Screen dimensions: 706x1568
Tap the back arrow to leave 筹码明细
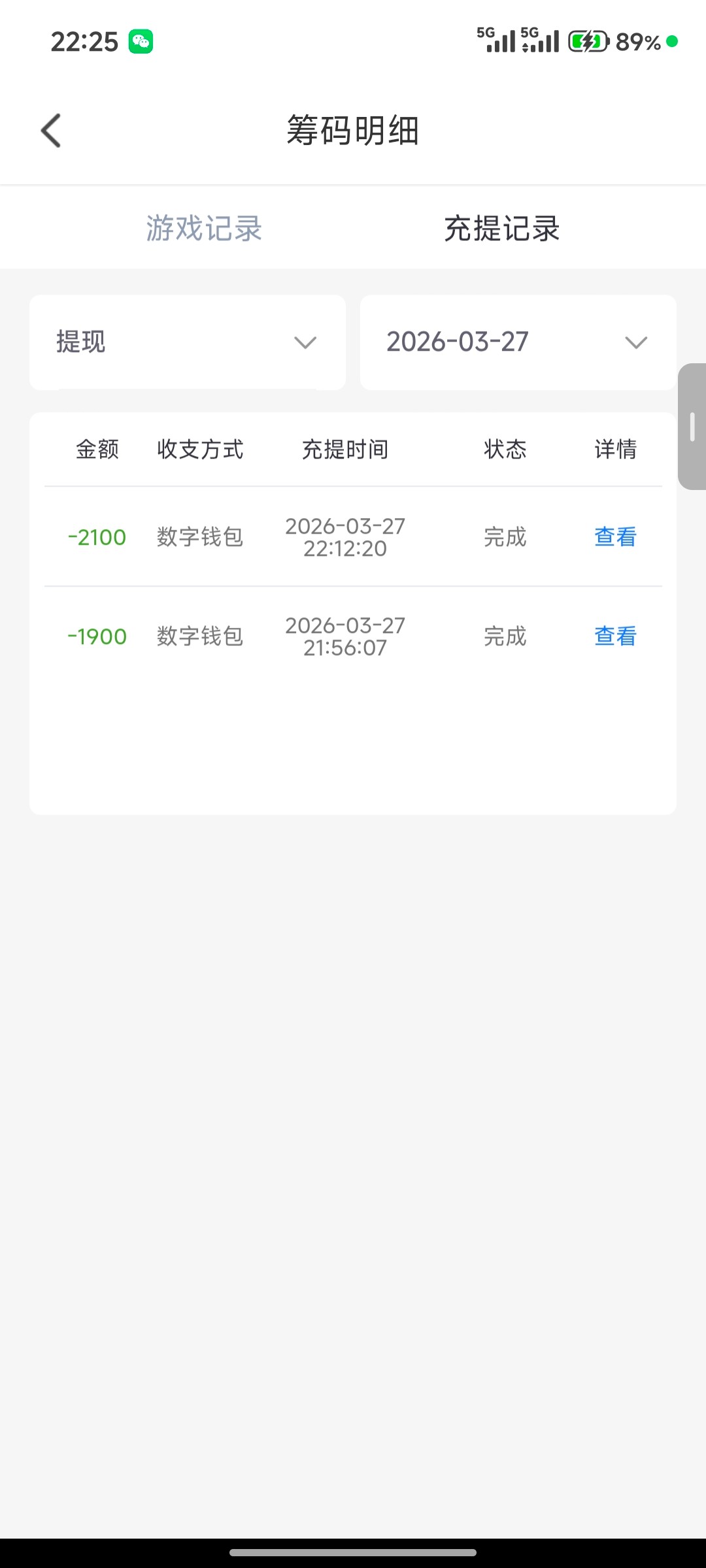(x=52, y=130)
